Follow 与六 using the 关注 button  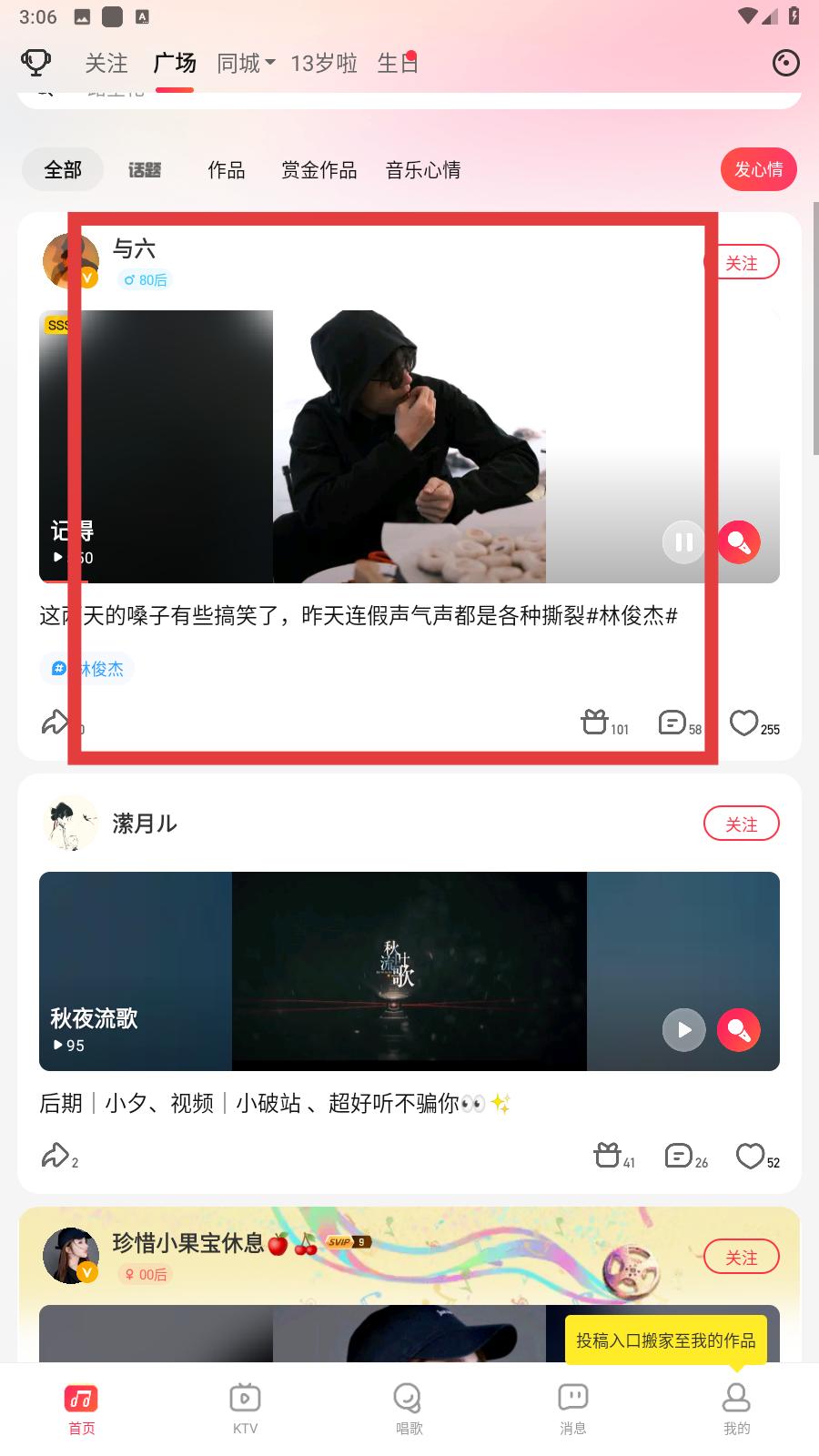(742, 262)
